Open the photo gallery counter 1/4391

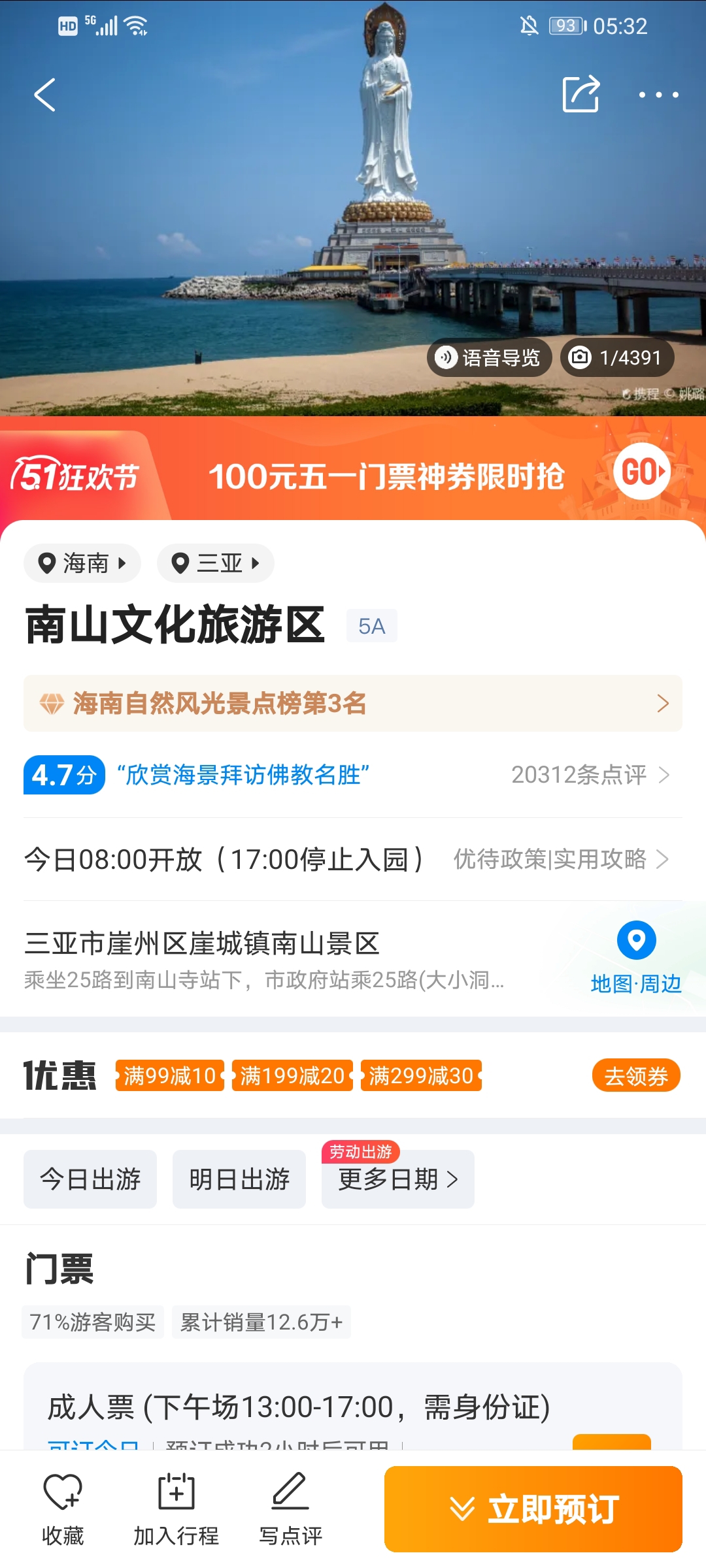pyautogui.click(x=617, y=357)
